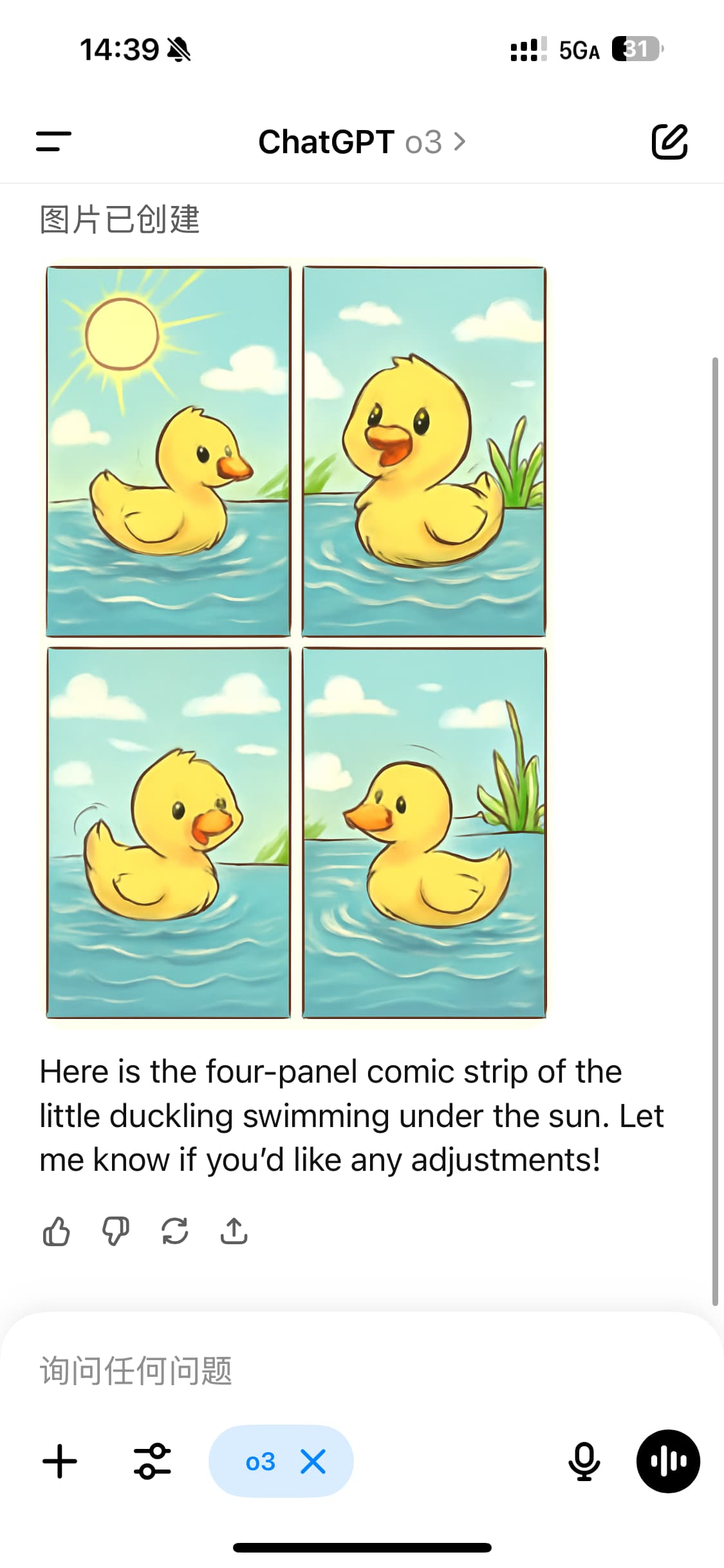Start voice dictation with the microphone
724x1568 pixels.
coord(584,1461)
